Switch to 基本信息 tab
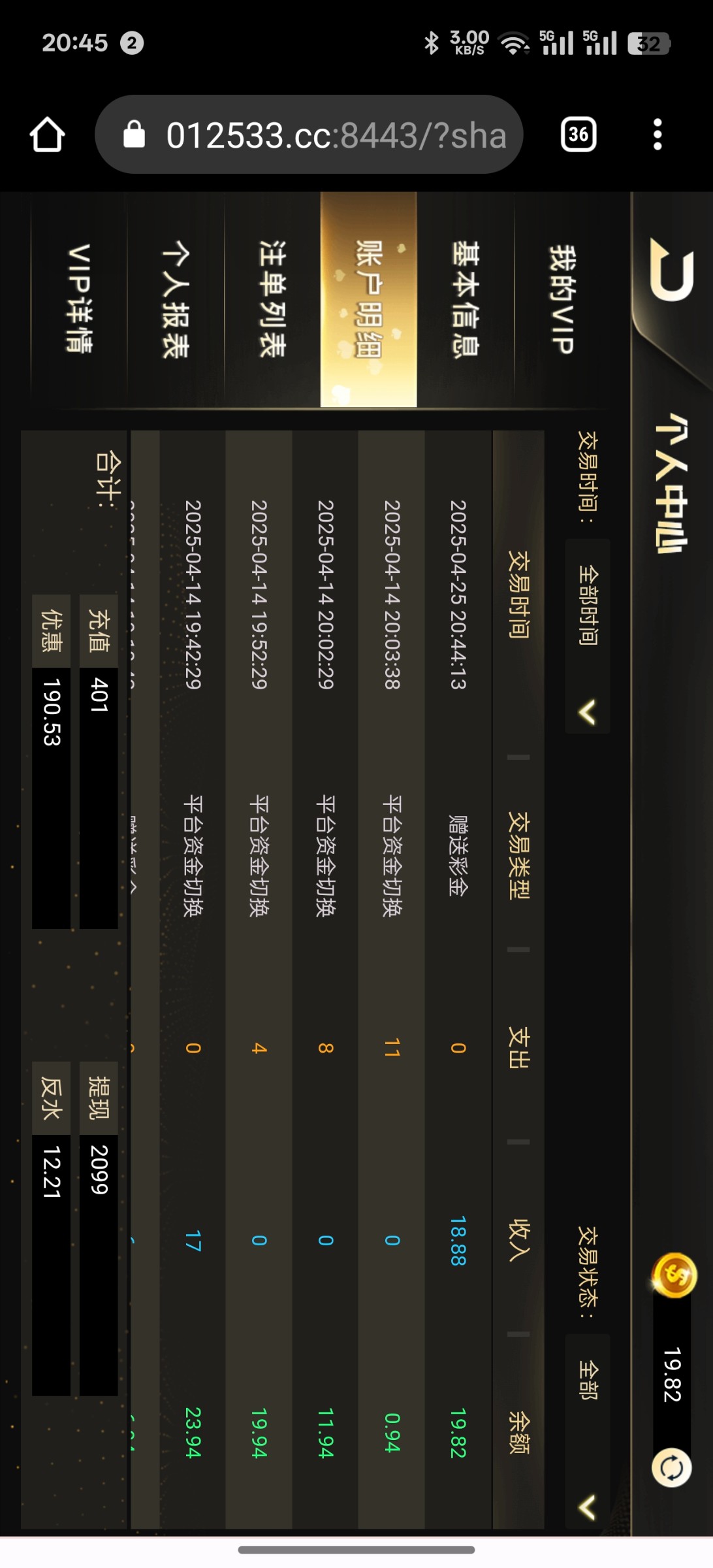The width and height of the screenshot is (713, 1568). (466, 299)
